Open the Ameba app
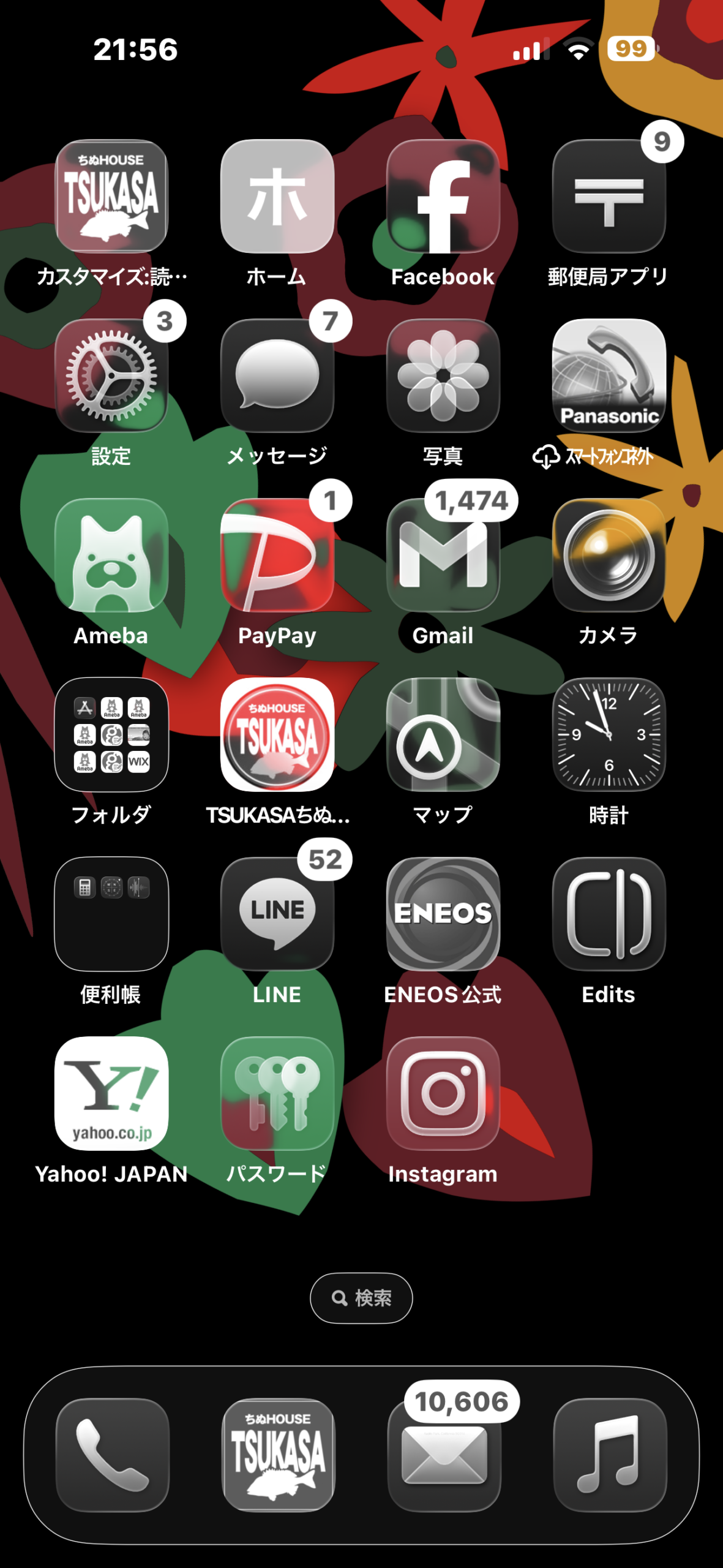The height and width of the screenshot is (1568, 723). coord(111,555)
